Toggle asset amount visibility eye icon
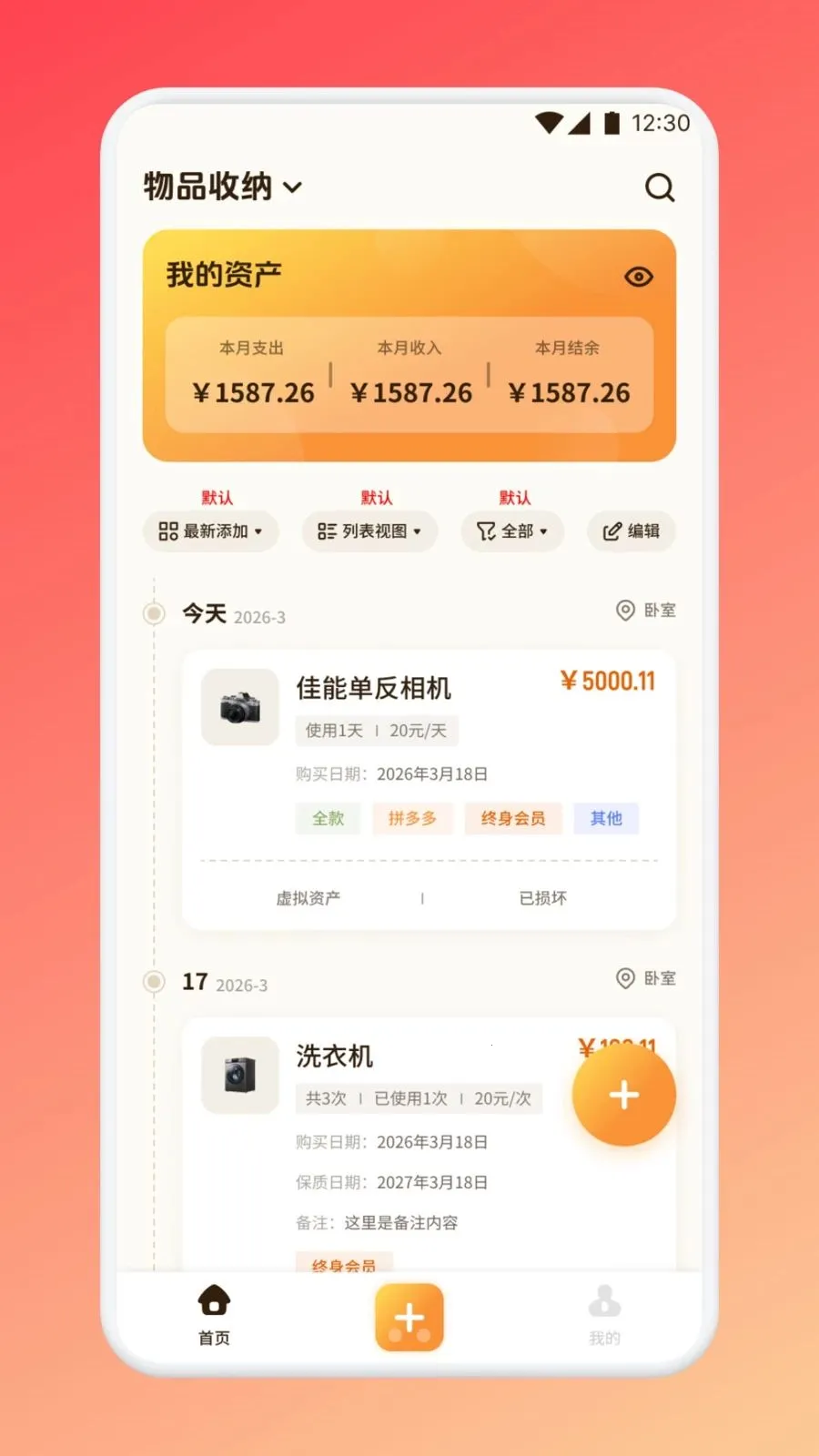819x1456 pixels. point(639,277)
